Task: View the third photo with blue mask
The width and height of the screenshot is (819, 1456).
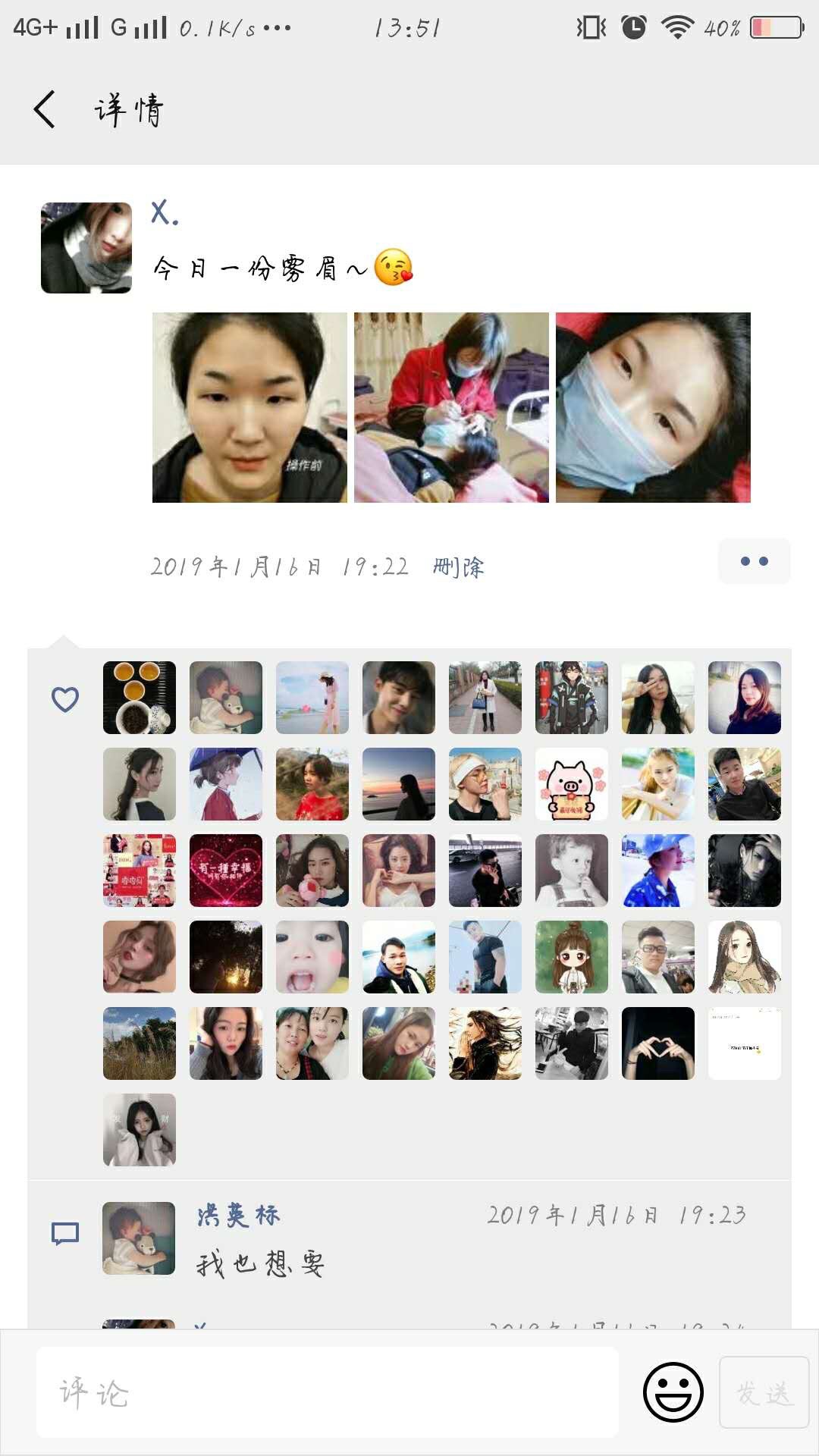Action: pos(653,407)
